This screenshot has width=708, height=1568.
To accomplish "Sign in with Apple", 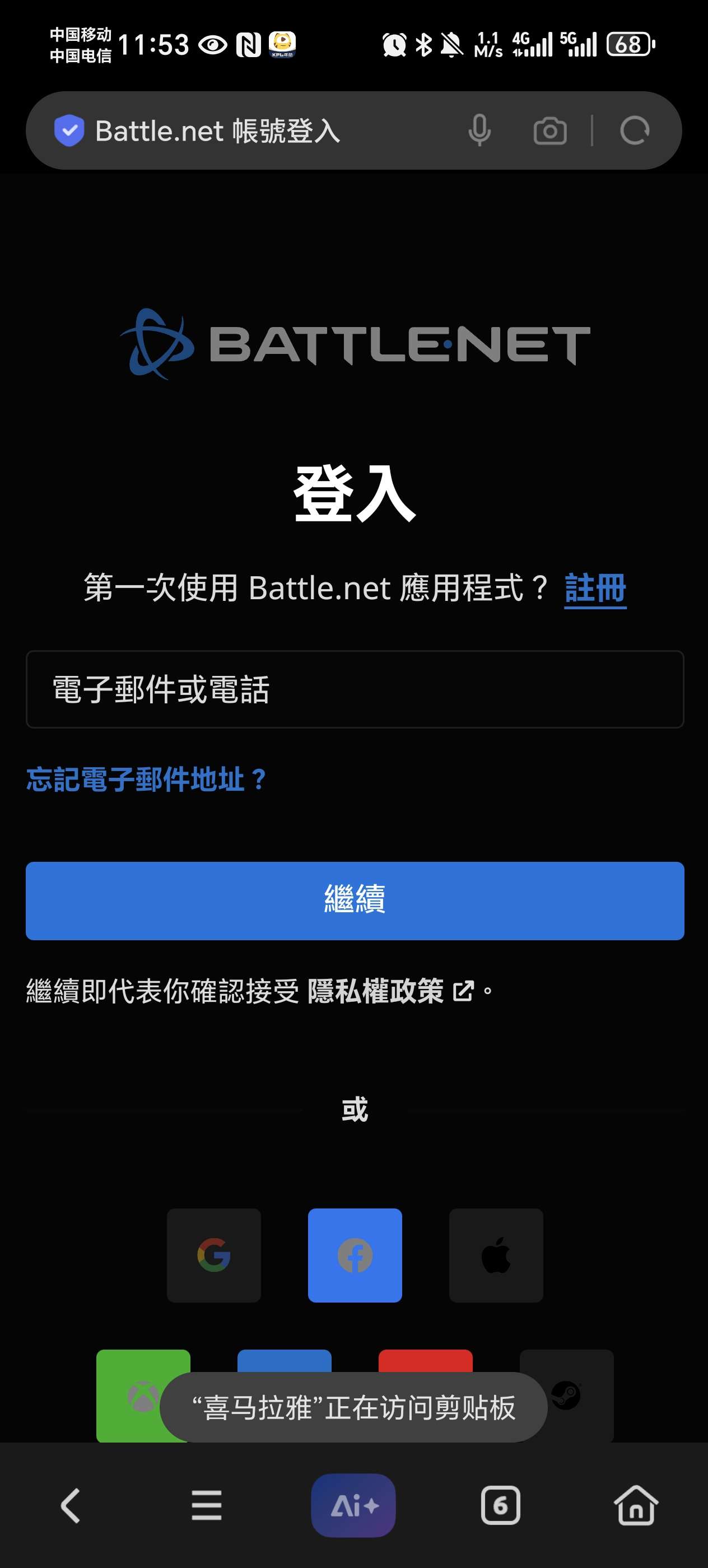I will pos(496,1255).
